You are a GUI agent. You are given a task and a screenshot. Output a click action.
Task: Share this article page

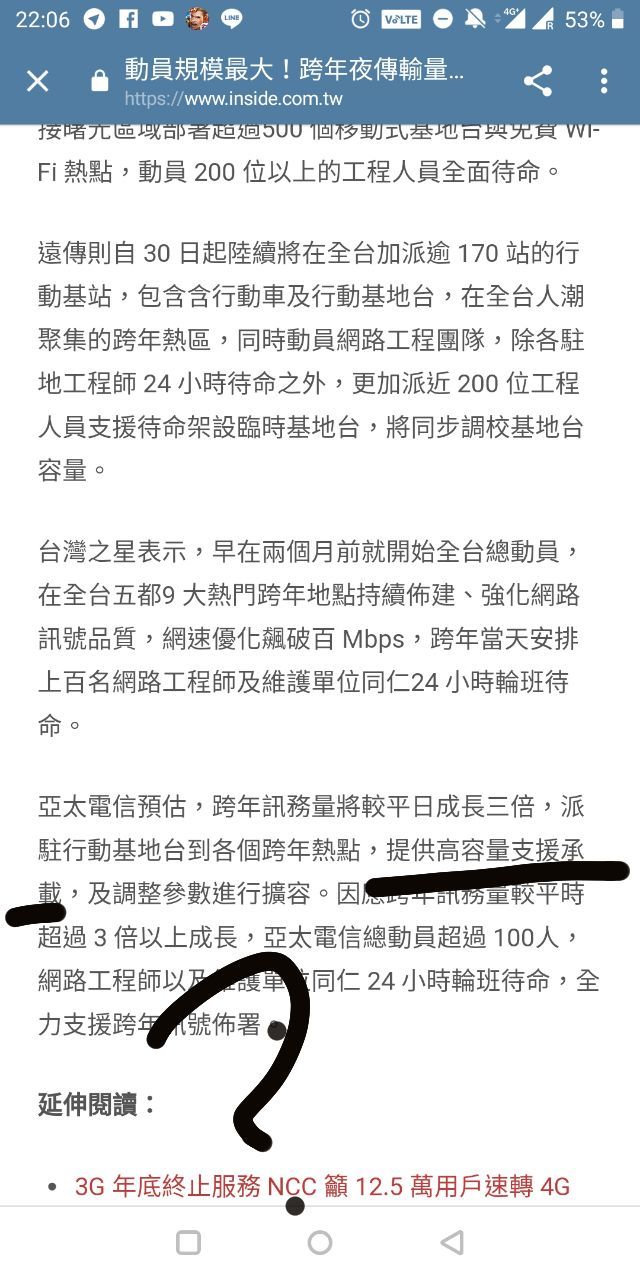click(538, 81)
